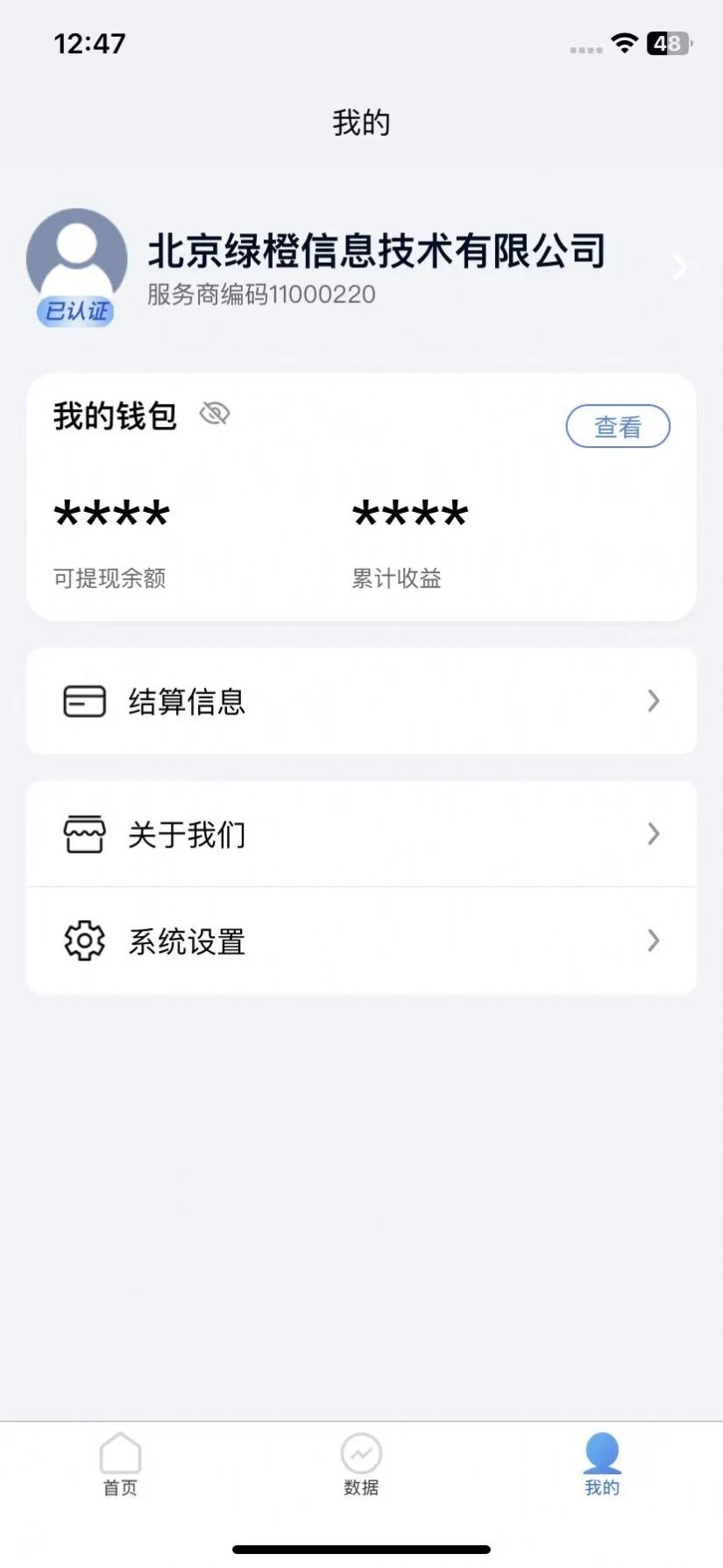Image resolution: width=723 pixels, height=1568 pixels.
Task: Open the 系统设置 gear icon
Action: (x=82, y=940)
